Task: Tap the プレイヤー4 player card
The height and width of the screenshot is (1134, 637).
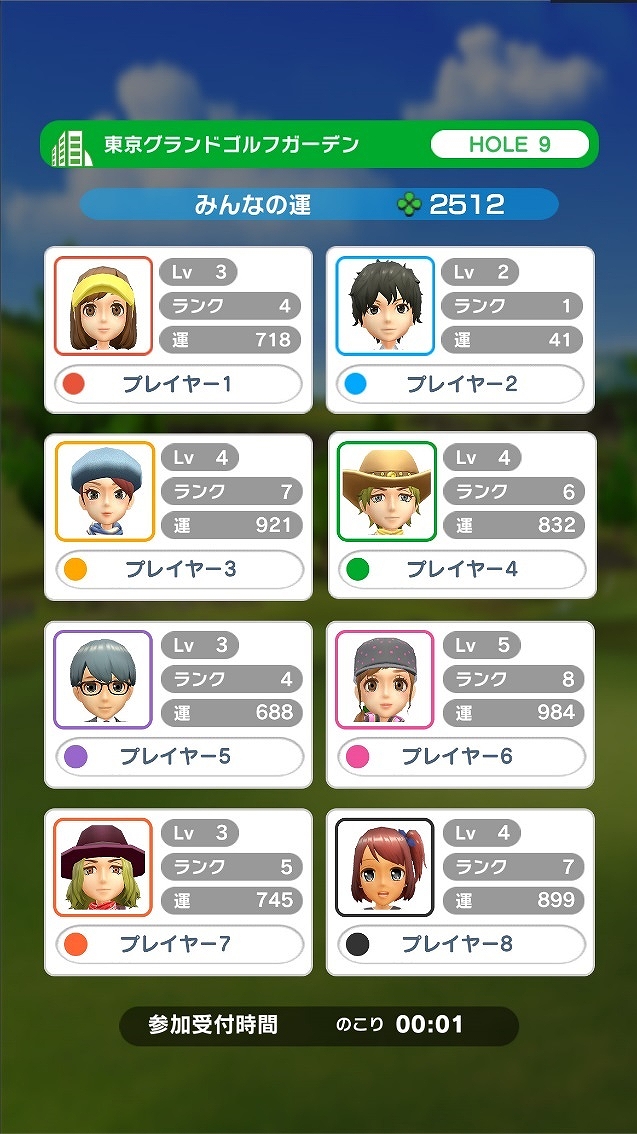Action: (460, 516)
